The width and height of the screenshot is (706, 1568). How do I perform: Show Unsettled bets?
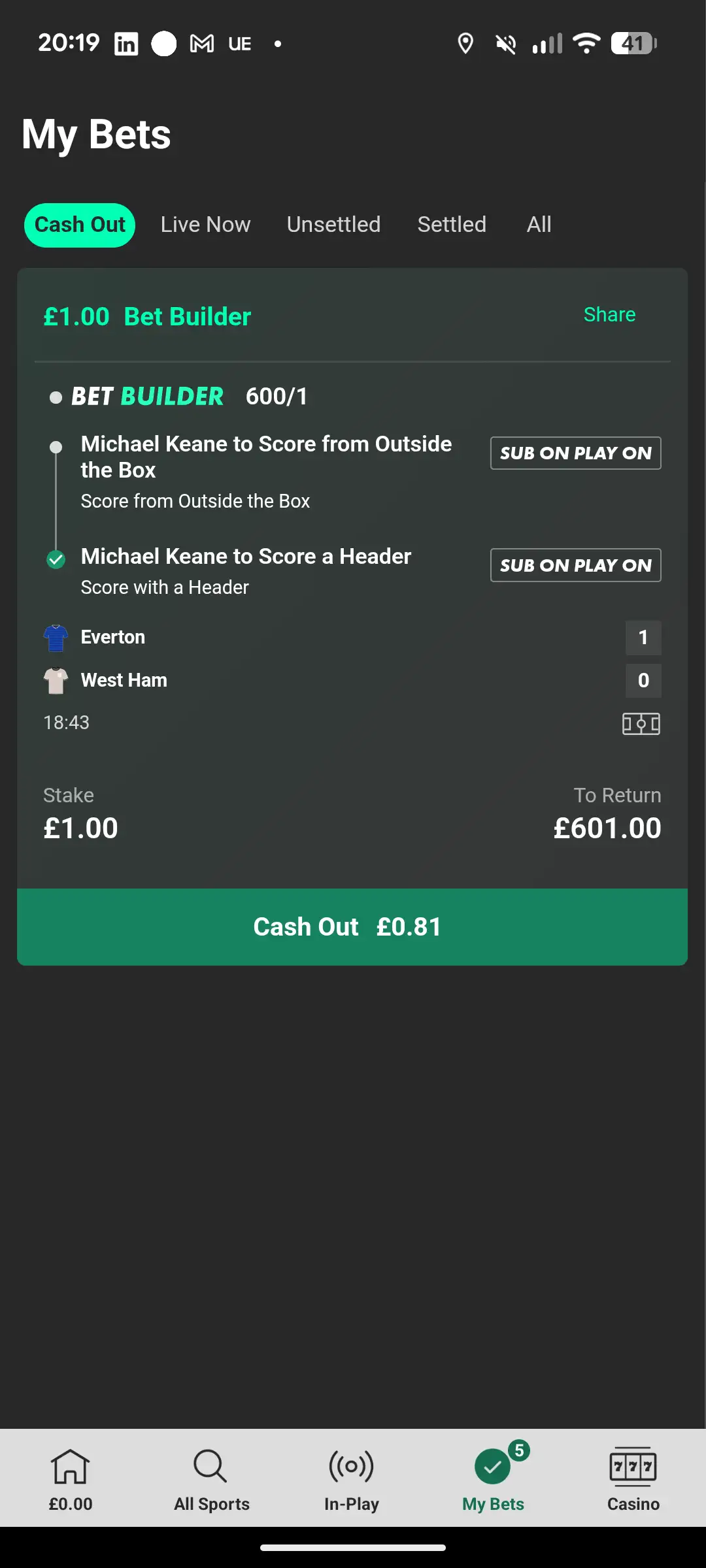pos(333,225)
